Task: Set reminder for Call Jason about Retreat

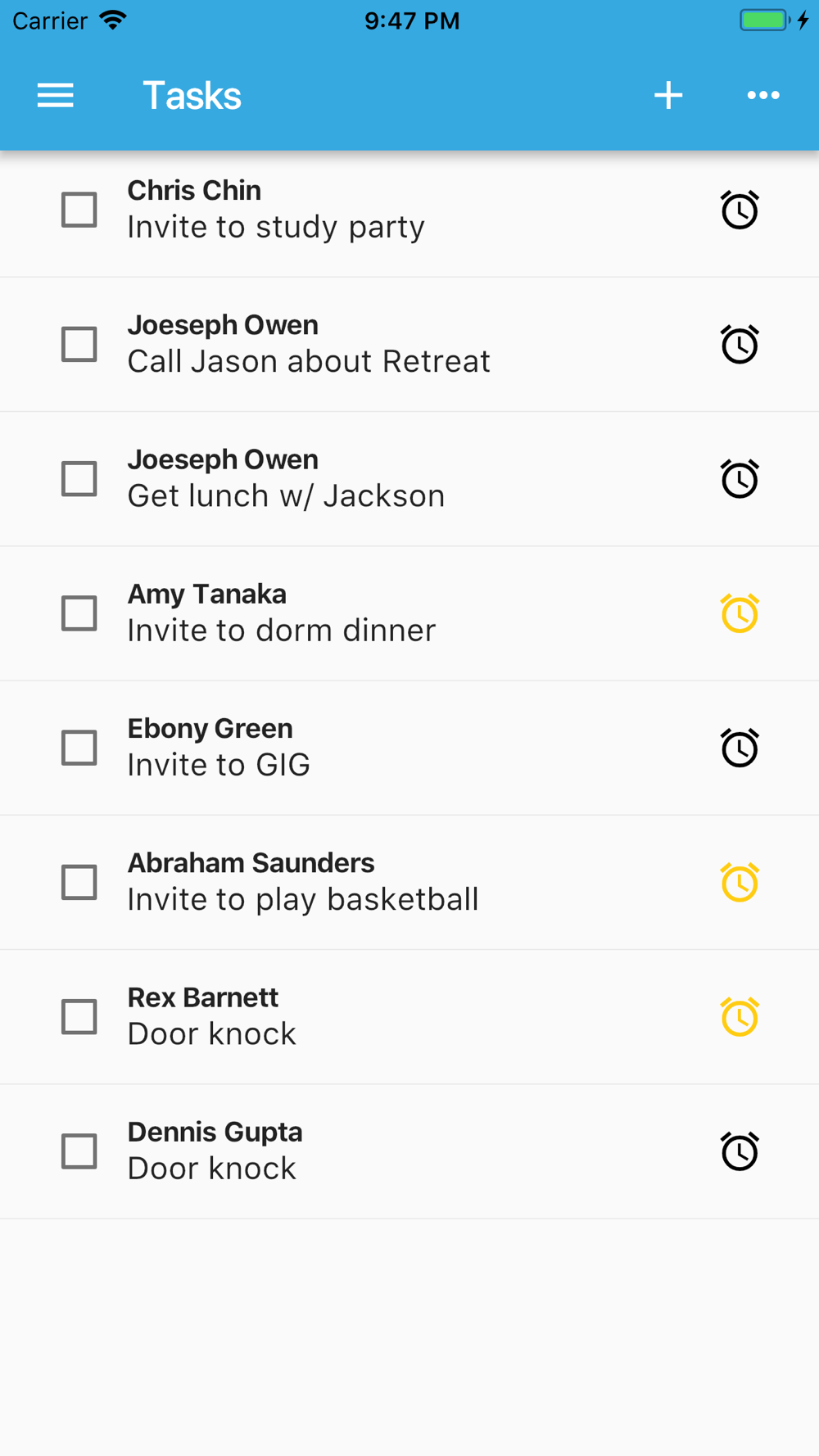Action: pos(740,345)
